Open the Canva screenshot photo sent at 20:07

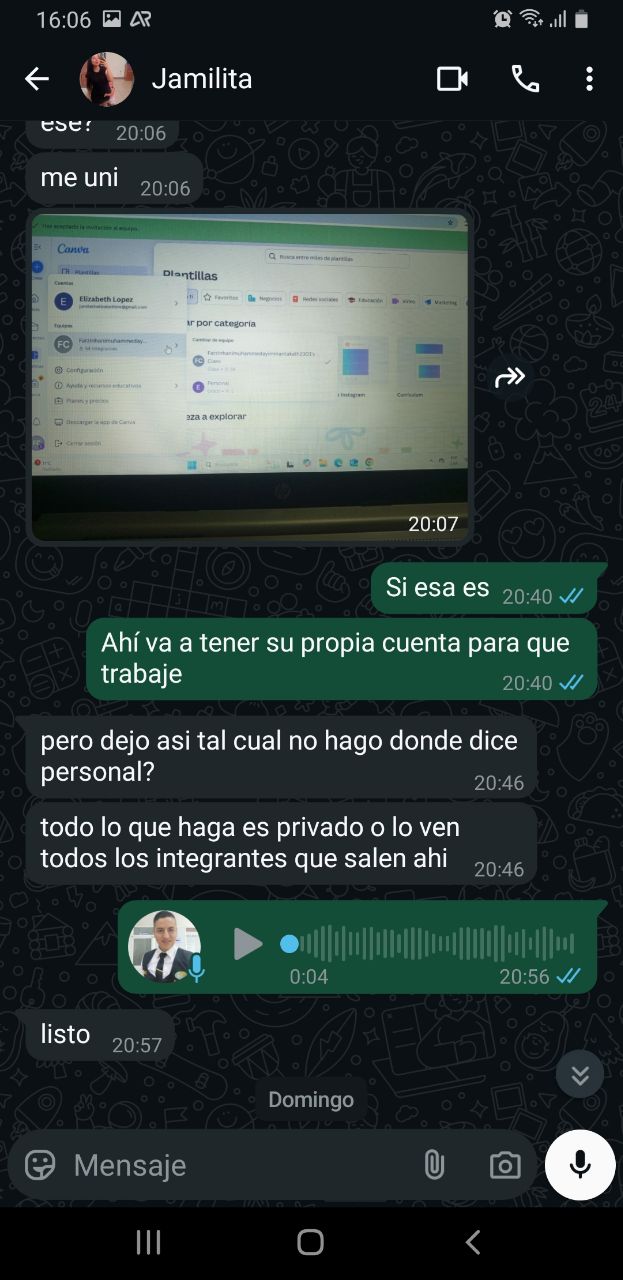(248, 376)
